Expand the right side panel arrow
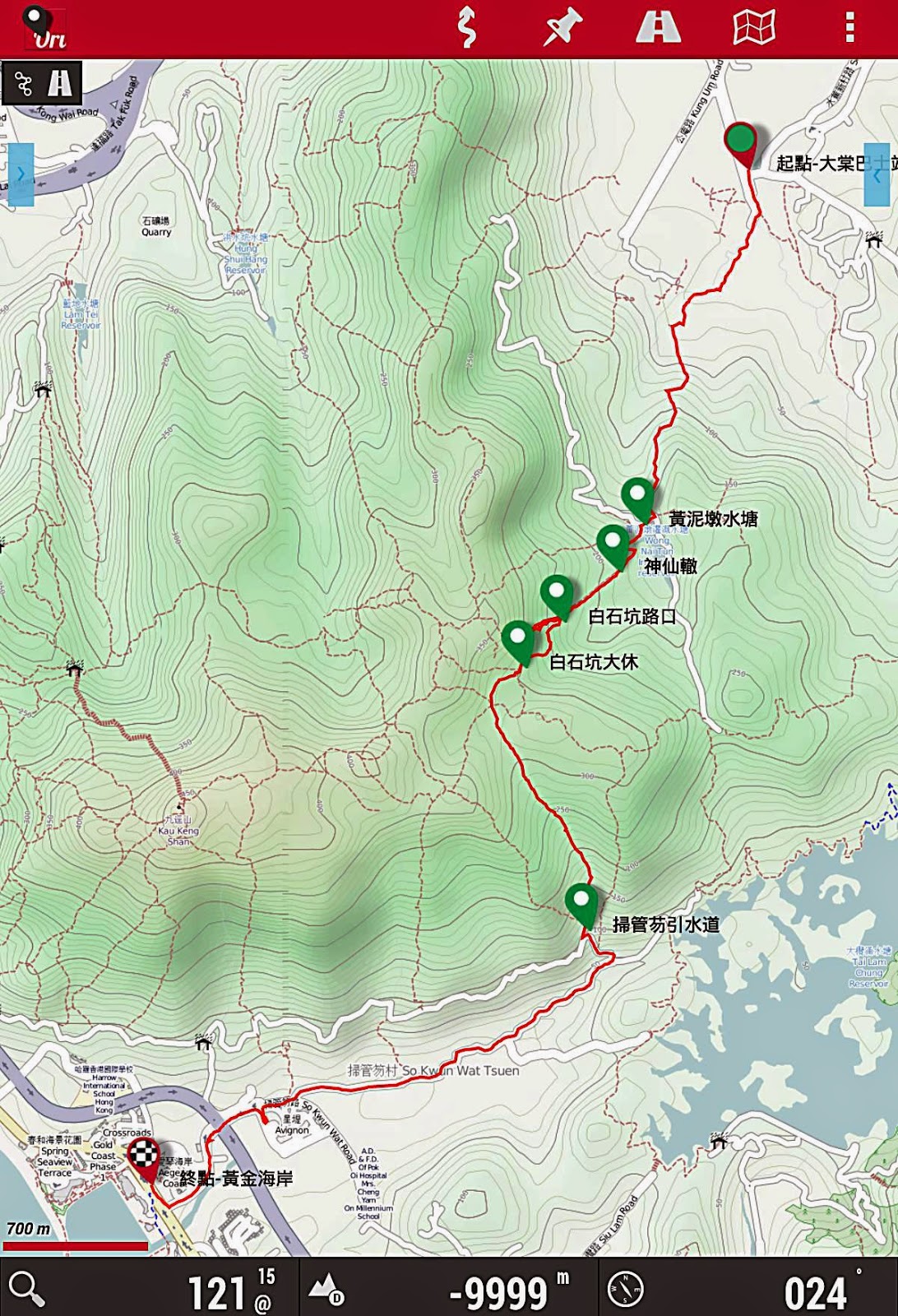898x1316 pixels. pos(877,175)
